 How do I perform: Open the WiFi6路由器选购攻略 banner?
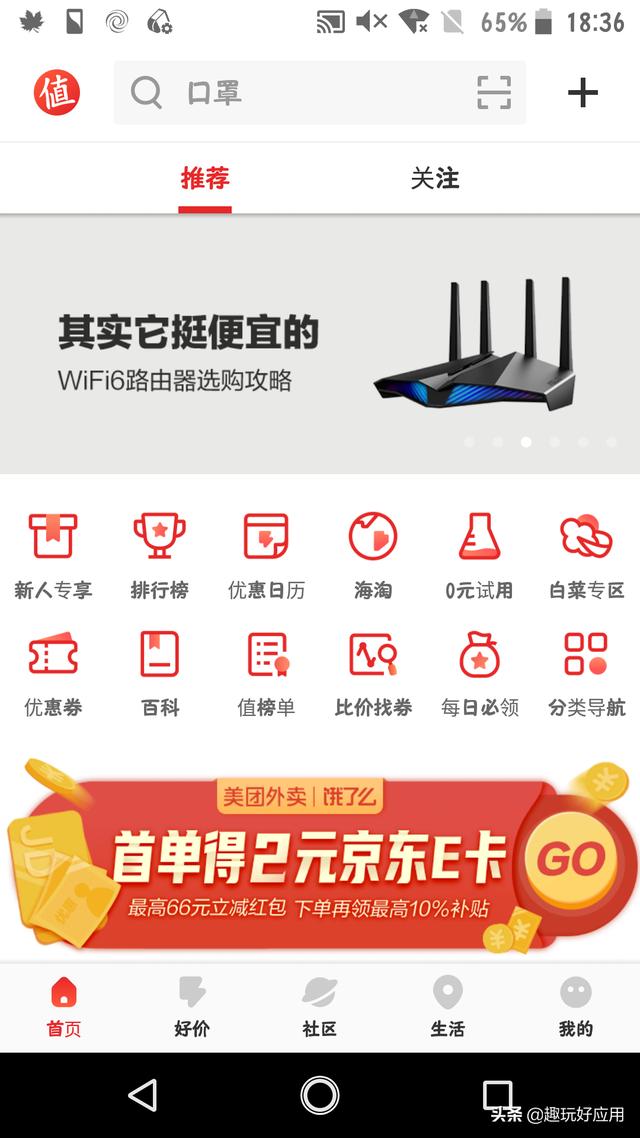(x=320, y=345)
